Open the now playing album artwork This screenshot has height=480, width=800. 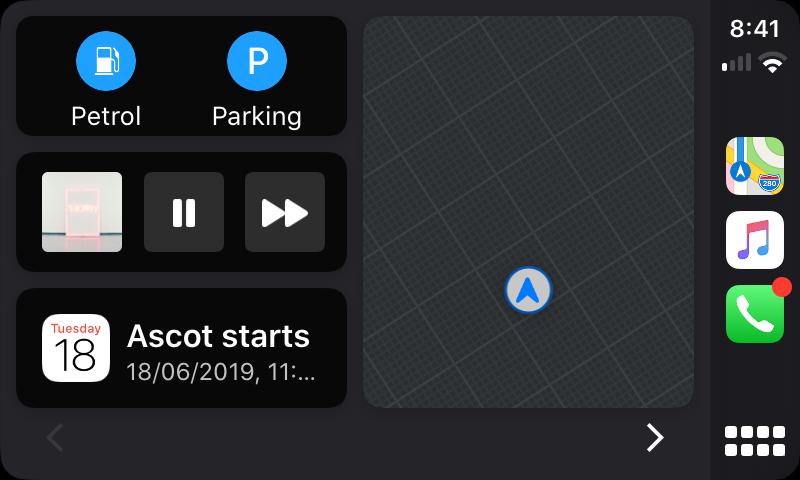click(82, 212)
